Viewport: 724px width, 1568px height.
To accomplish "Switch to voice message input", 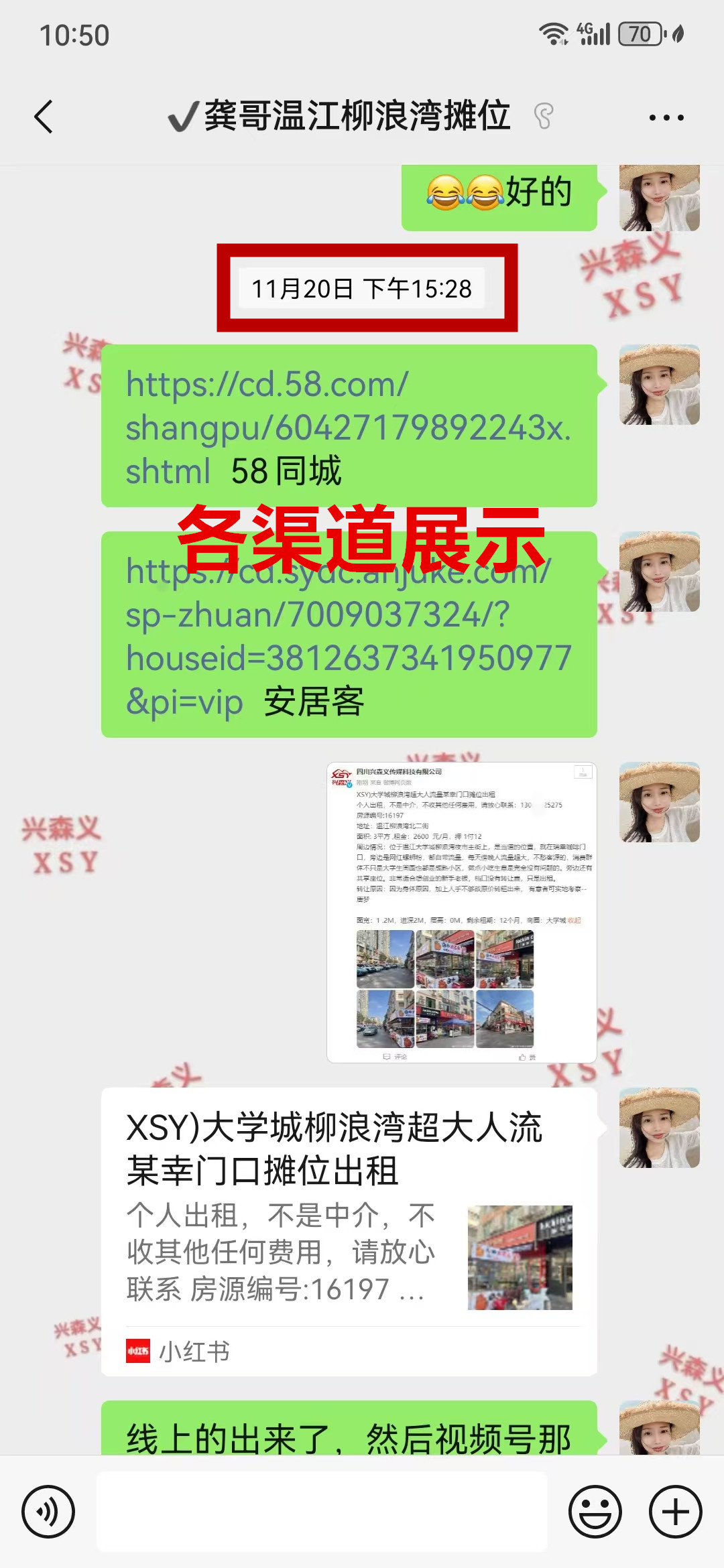I will pyautogui.click(x=48, y=1512).
